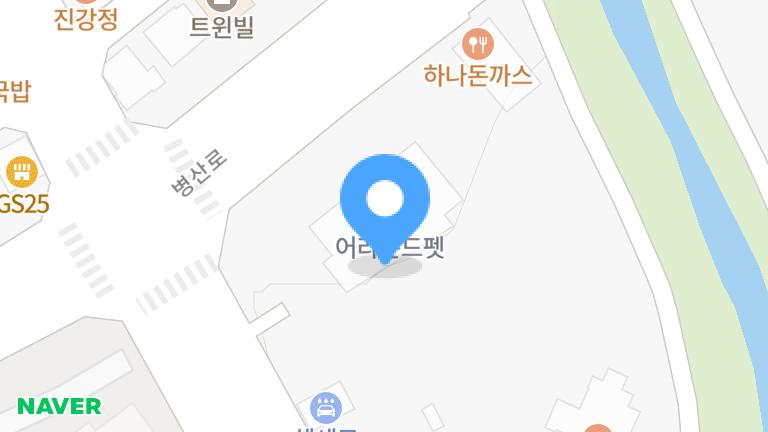Open the 하나돈까스 restaurant marker
Screen dimensions: 768x432
tap(478, 43)
